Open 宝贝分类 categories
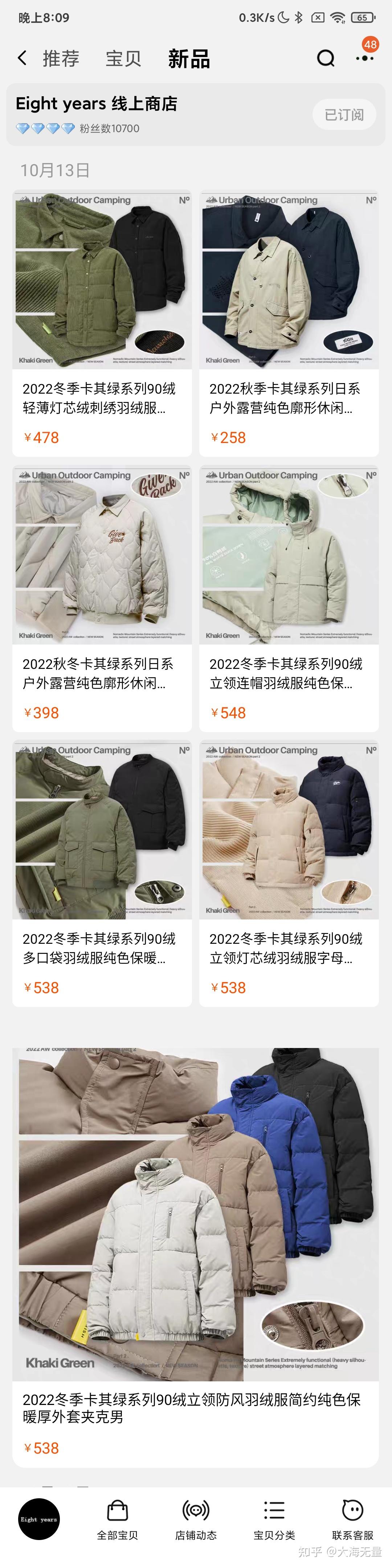Viewport: 392px width, 1568px height. (x=274, y=1519)
